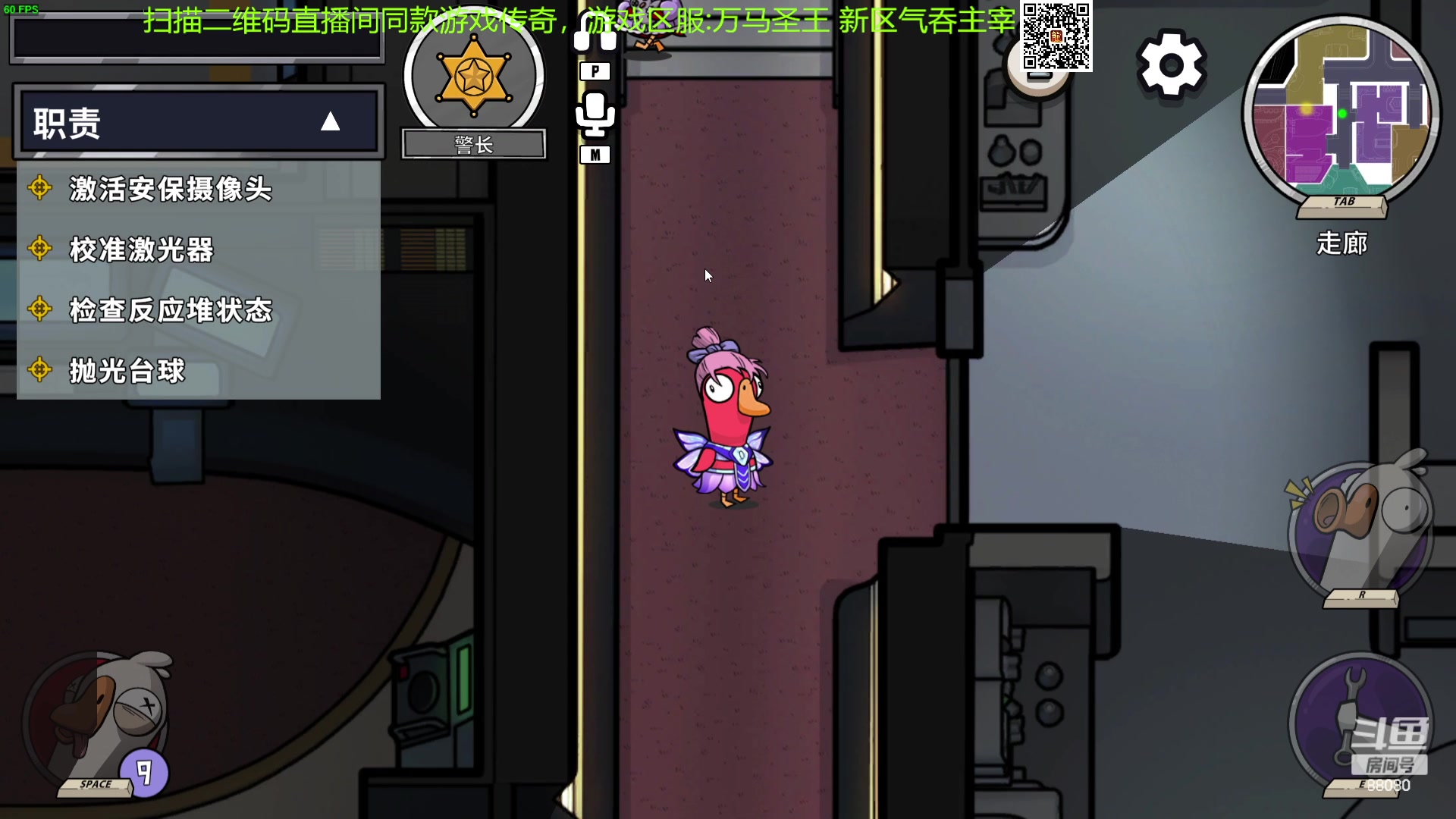1456x819 pixels.
Task: Open the minimap
Action: coord(1341,114)
